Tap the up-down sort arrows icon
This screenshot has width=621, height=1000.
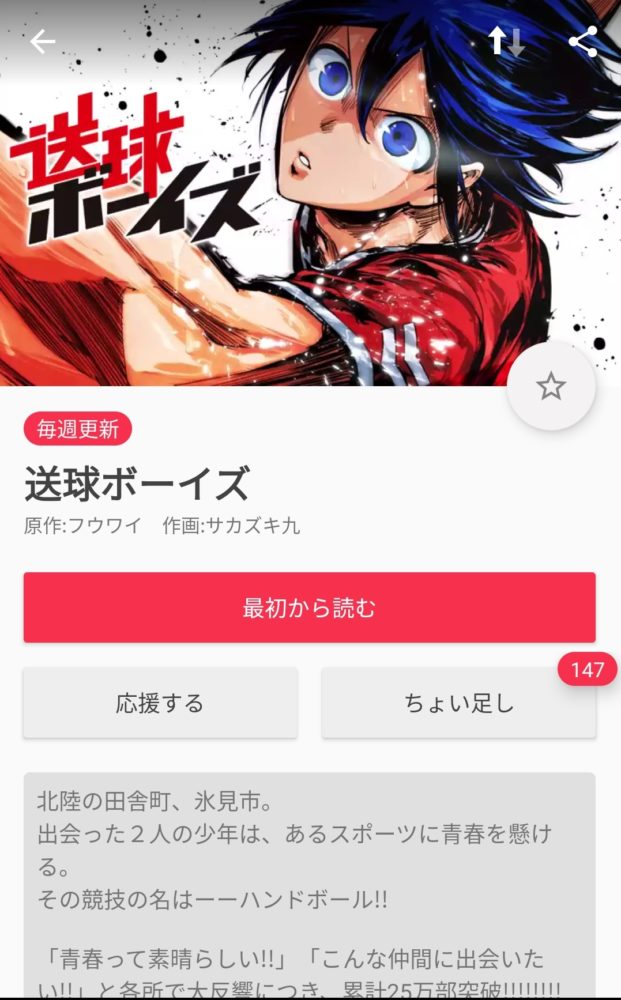click(x=507, y=42)
